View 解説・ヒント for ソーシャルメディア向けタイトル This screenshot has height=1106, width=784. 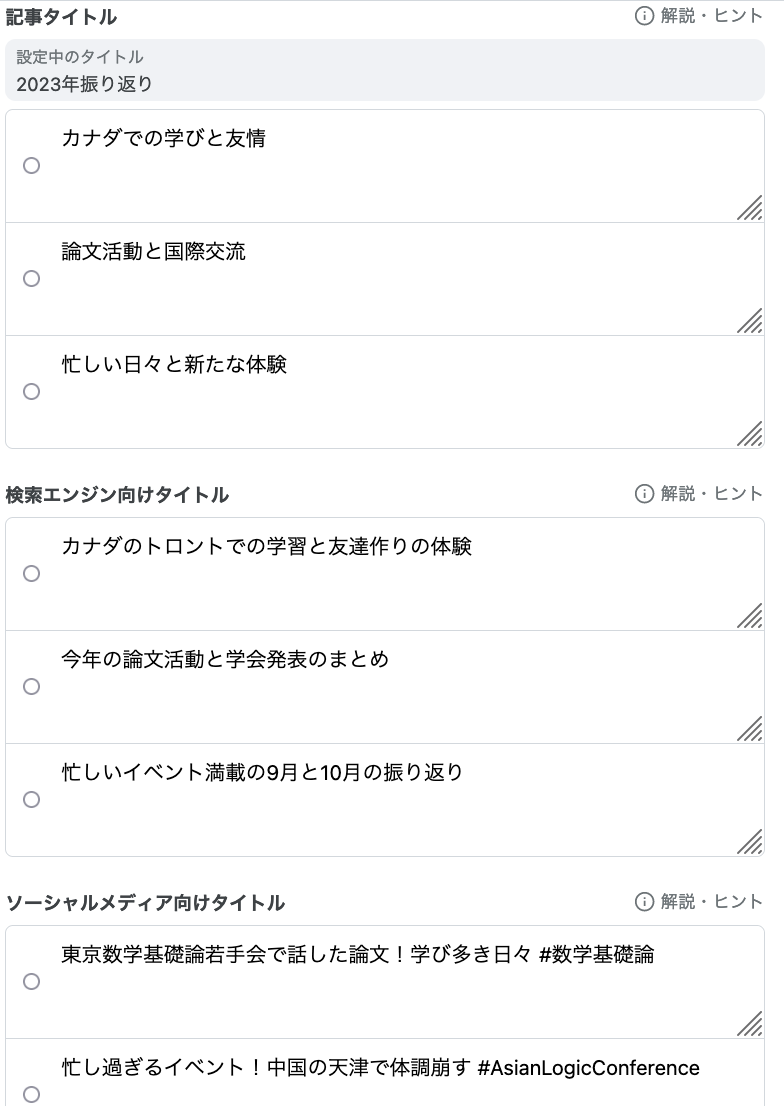pos(699,902)
